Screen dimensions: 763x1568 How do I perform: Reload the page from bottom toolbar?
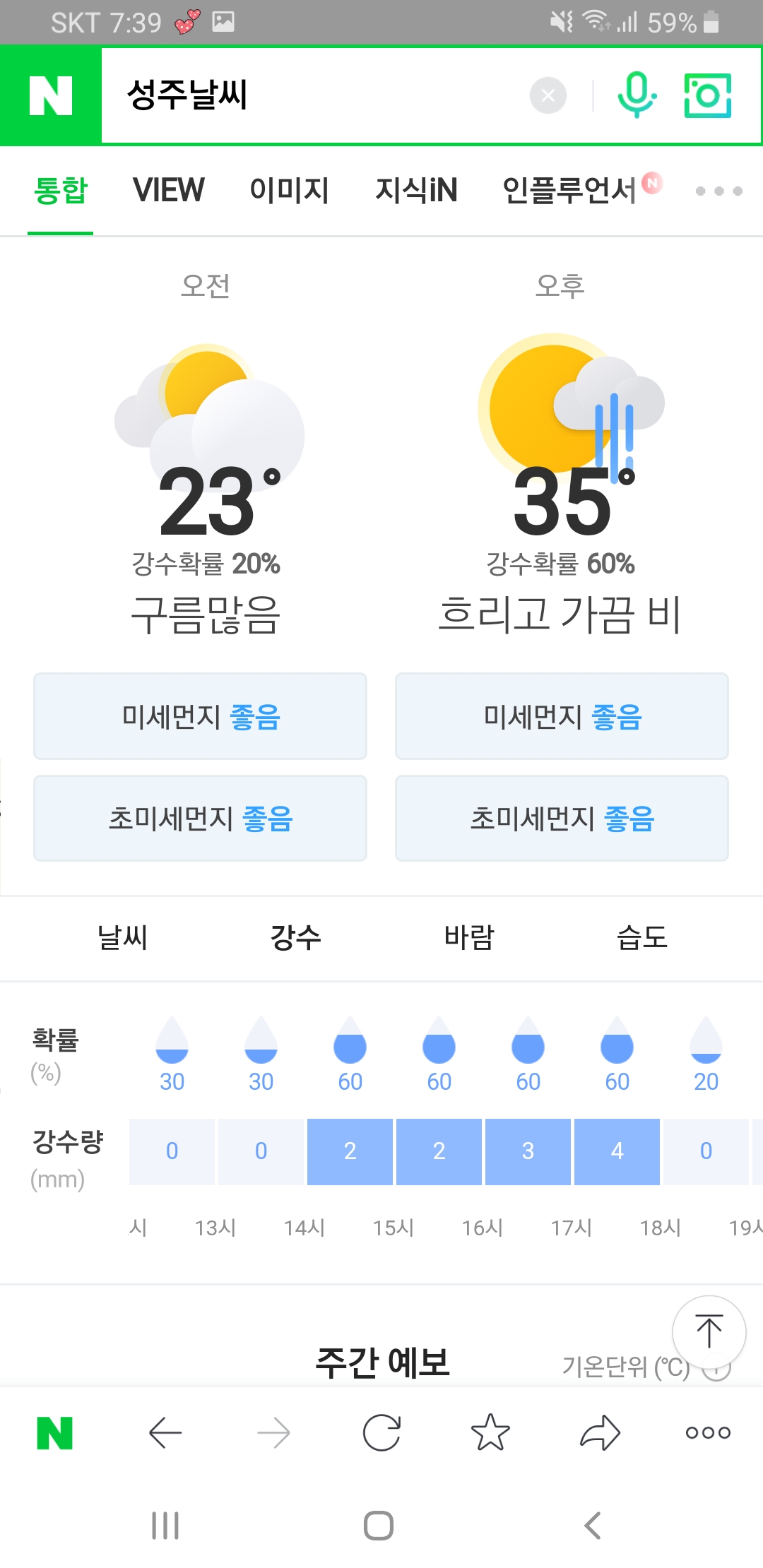point(381,1432)
